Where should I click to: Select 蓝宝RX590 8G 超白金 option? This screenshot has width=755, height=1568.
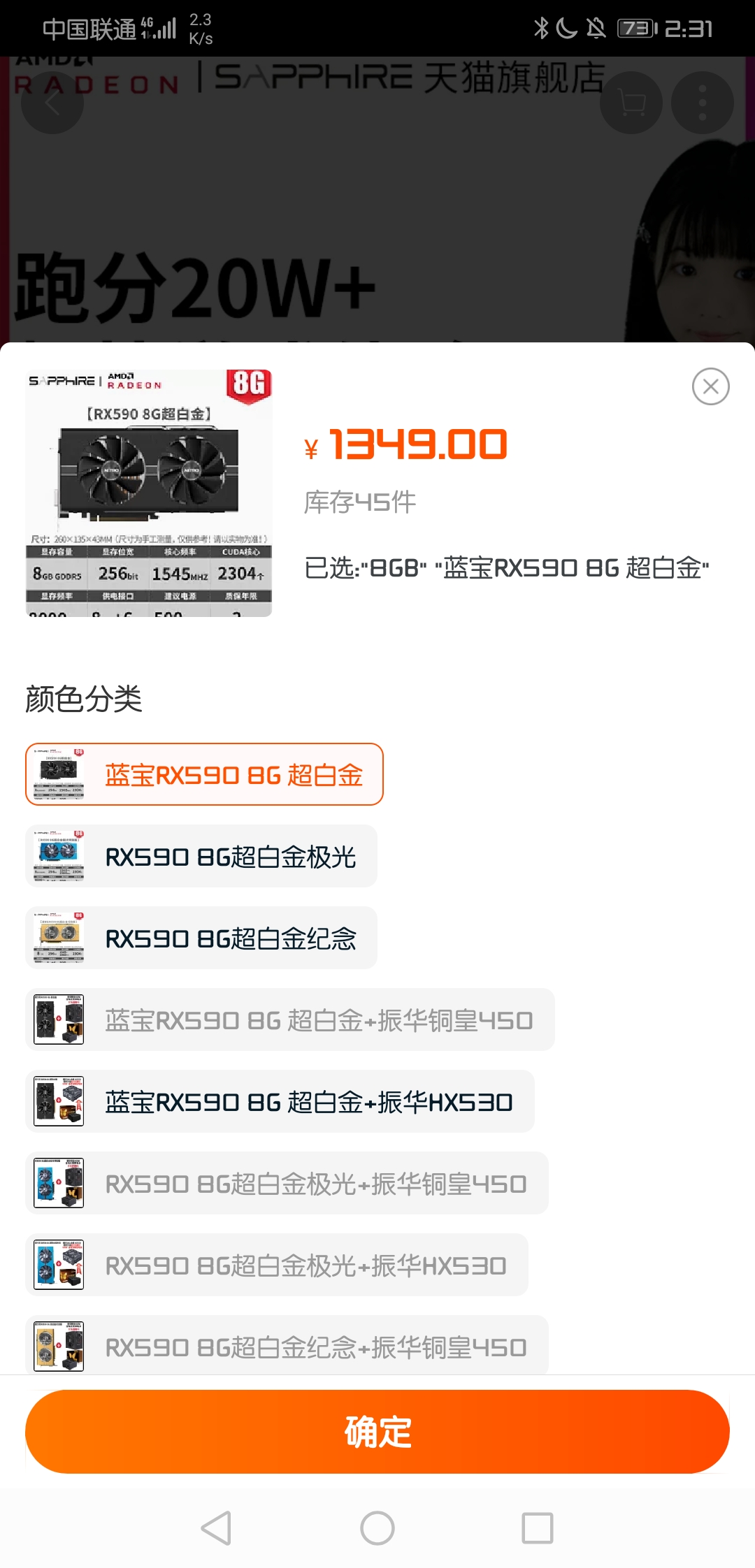click(x=204, y=774)
